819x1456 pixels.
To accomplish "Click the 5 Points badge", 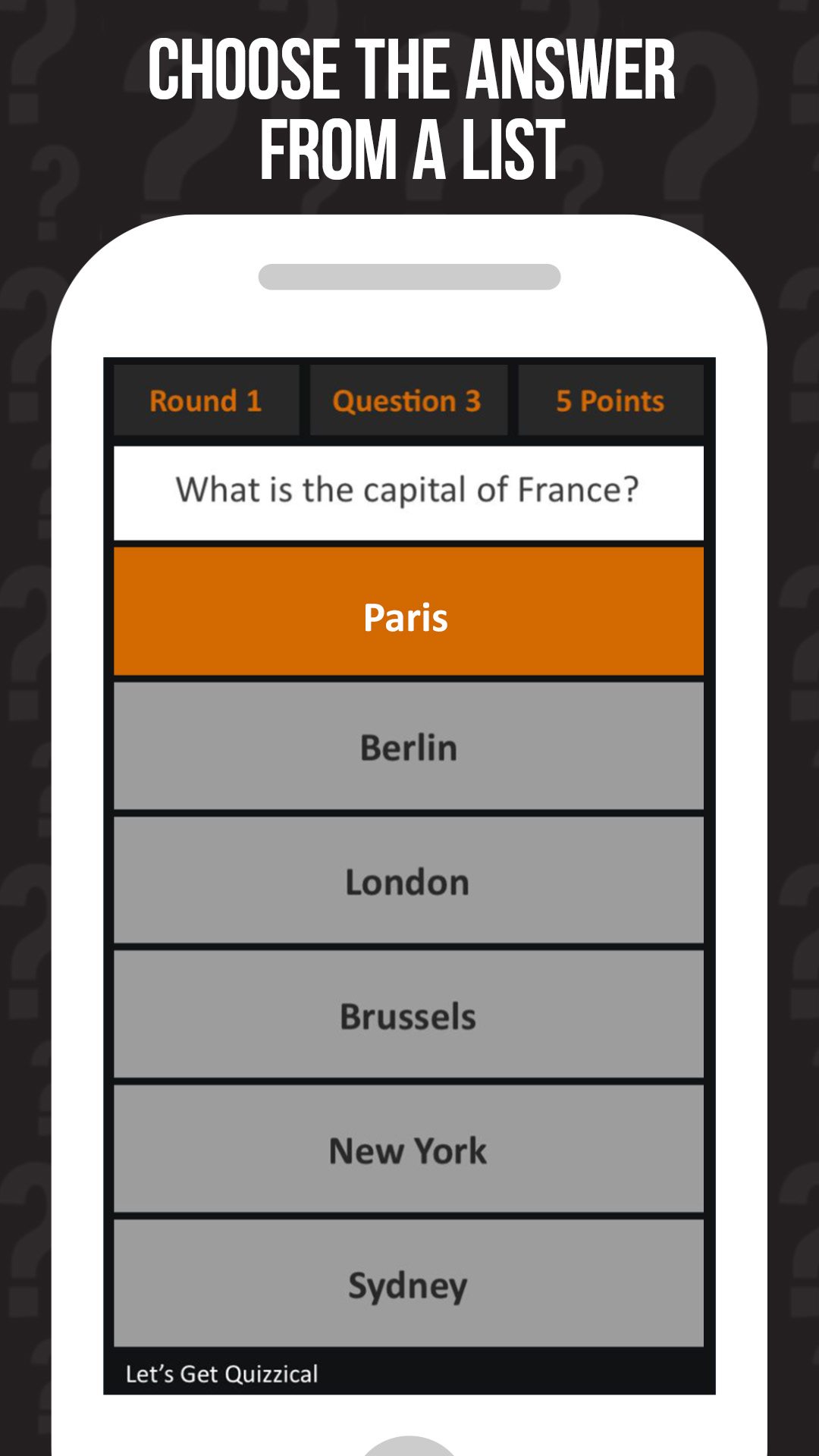I will (x=611, y=400).
